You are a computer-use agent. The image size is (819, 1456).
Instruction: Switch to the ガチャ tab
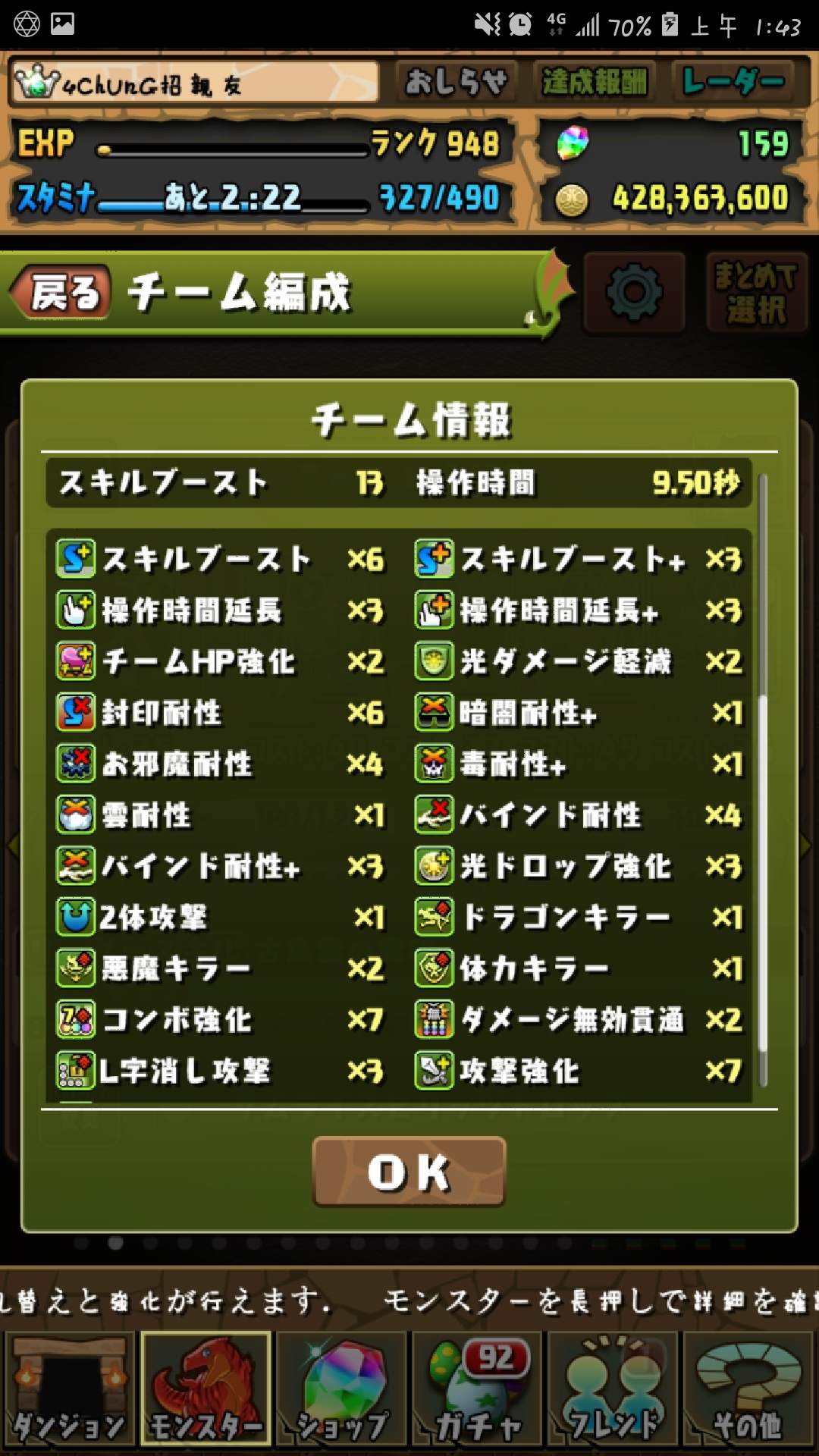(477, 1390)
